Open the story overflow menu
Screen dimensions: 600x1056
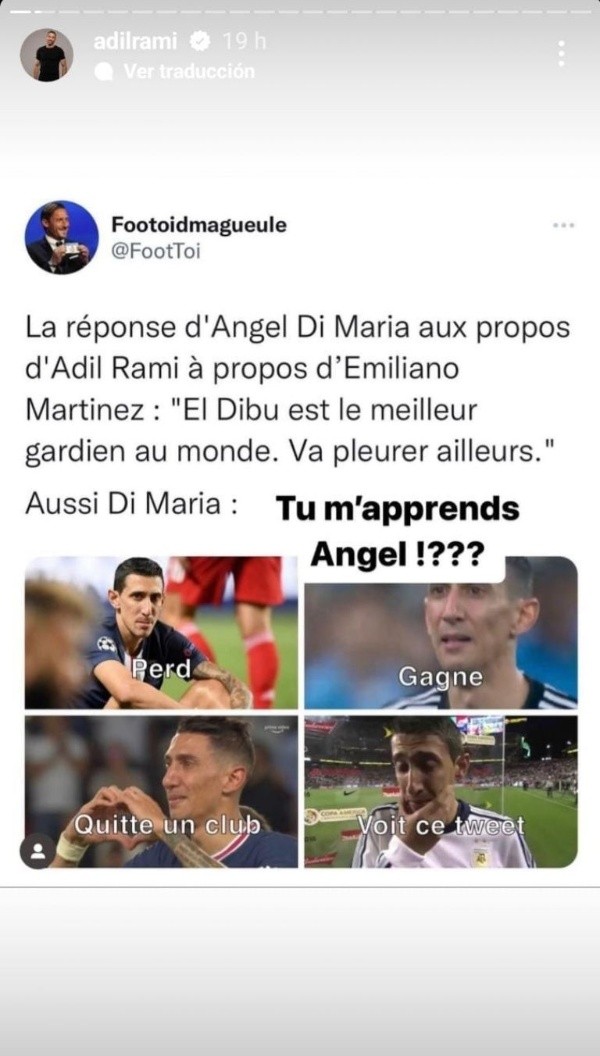(562, 54)
